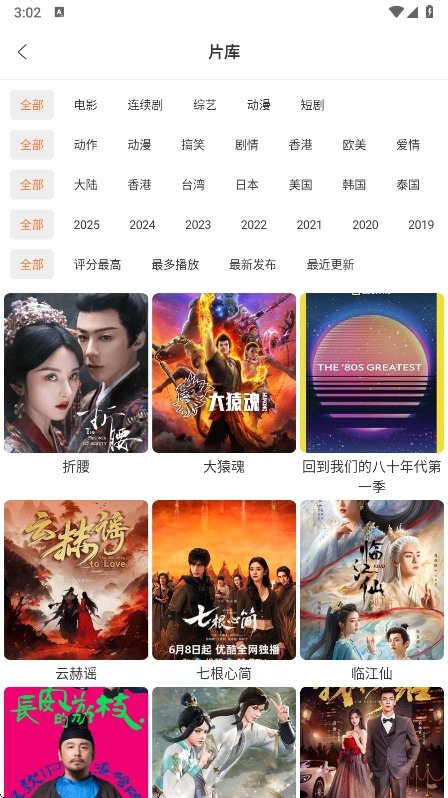Open 大猿魂 details
The image size is (448, 798).
coord(224,373)
